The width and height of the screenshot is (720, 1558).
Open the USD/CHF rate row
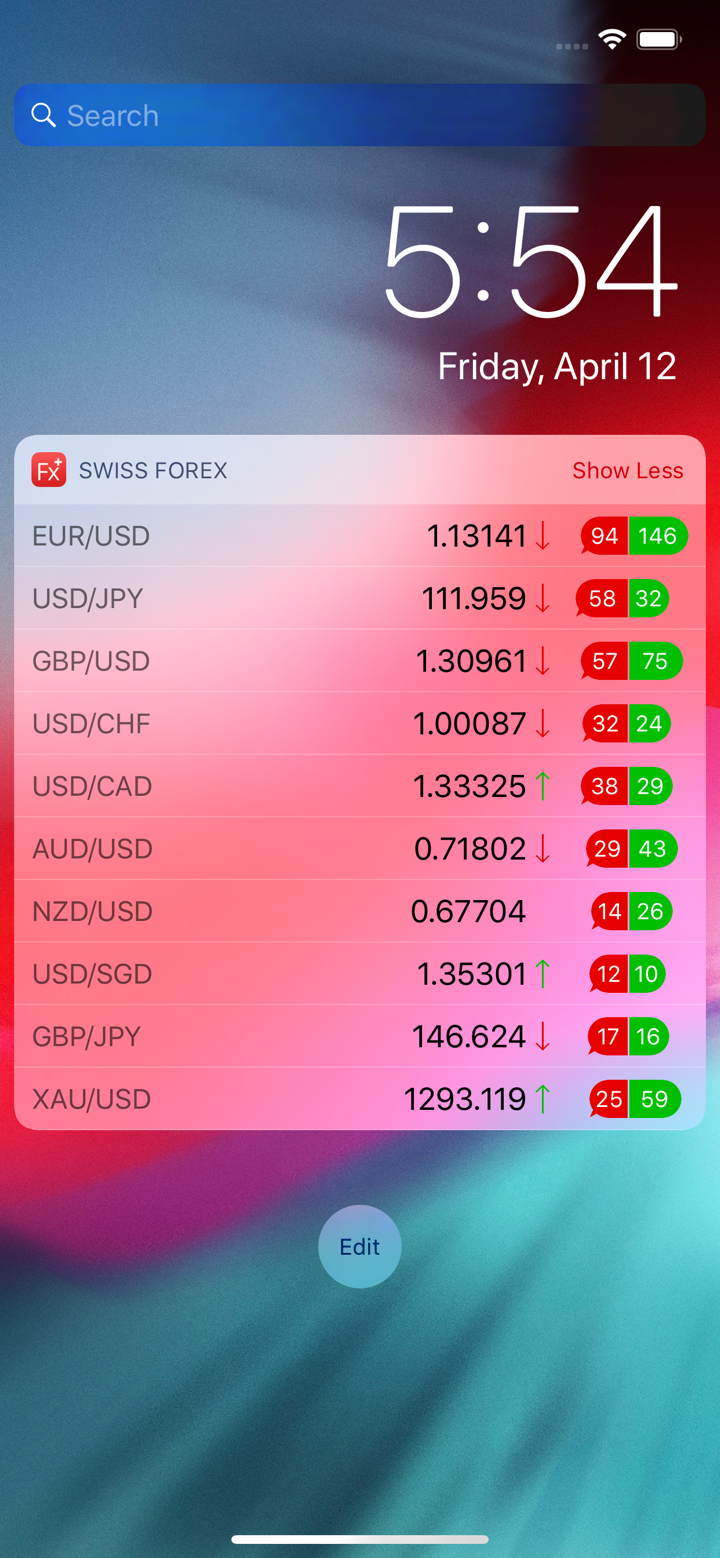click(360, 724)
